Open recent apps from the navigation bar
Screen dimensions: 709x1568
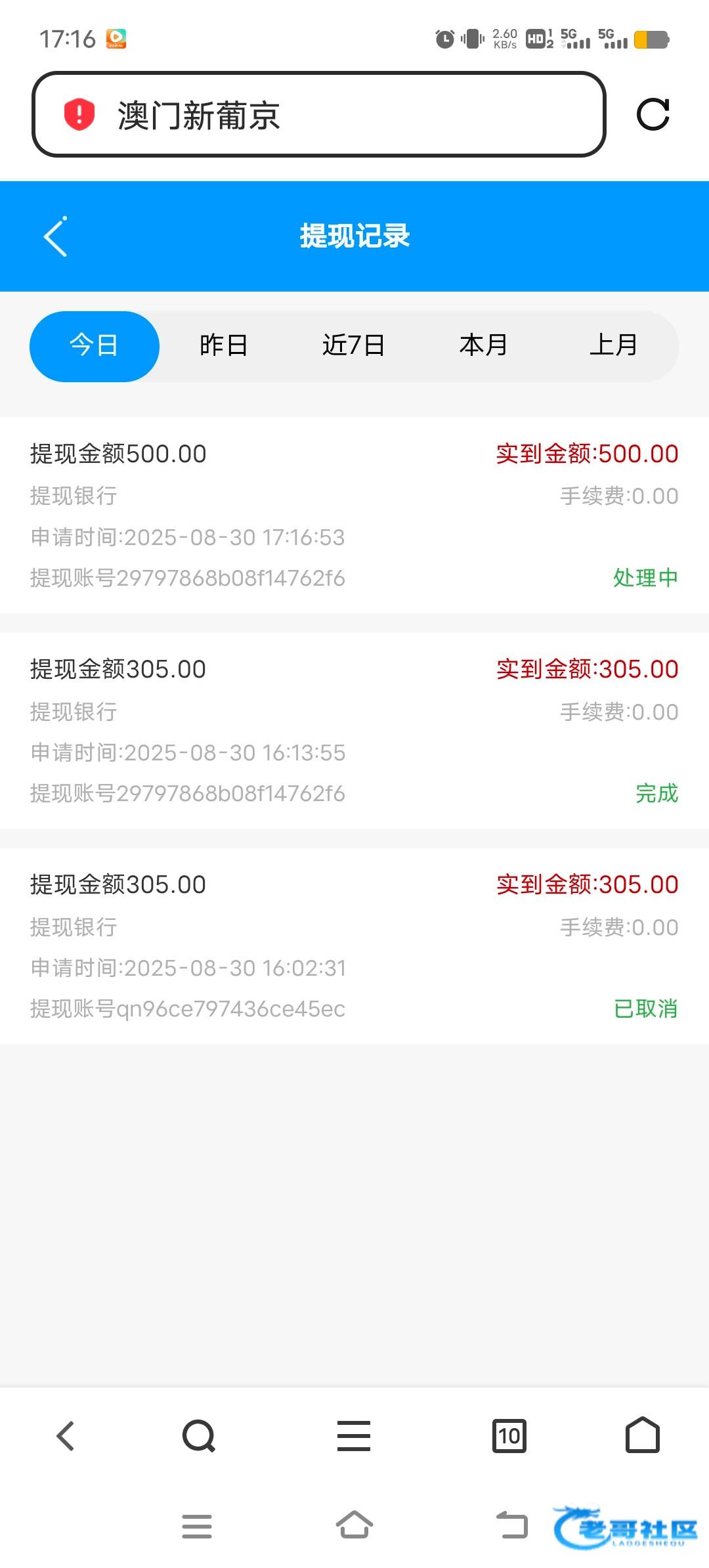tap(197, 1527)
